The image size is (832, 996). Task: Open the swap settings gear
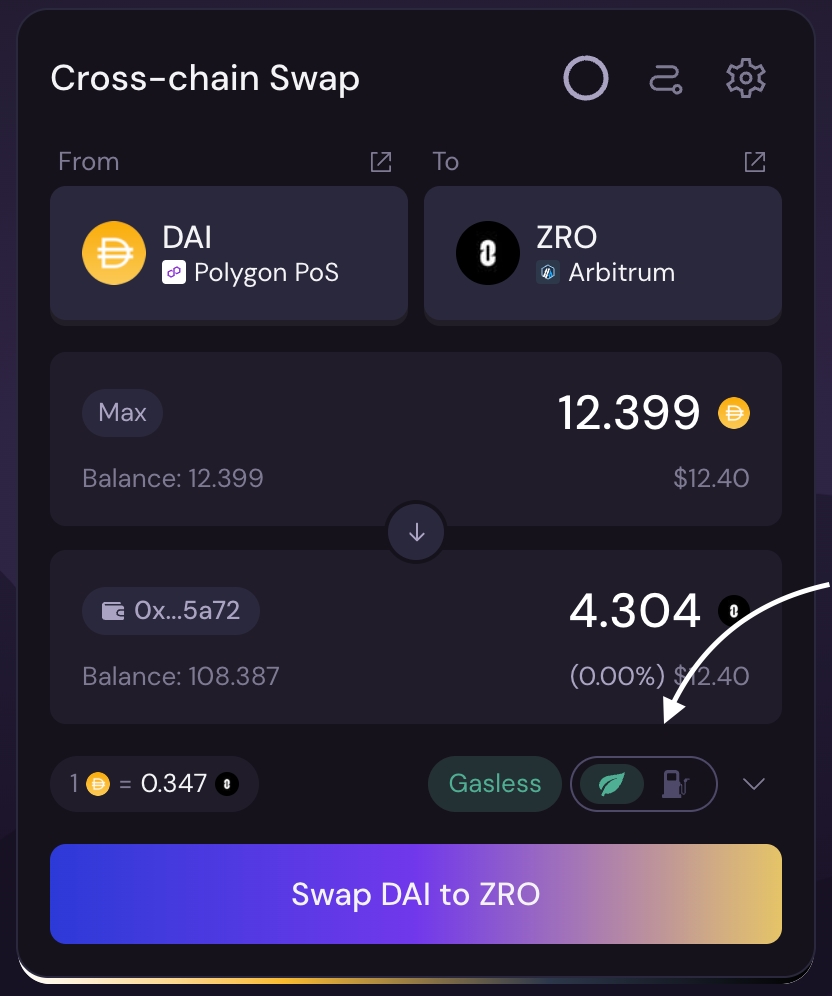(745, 78)
